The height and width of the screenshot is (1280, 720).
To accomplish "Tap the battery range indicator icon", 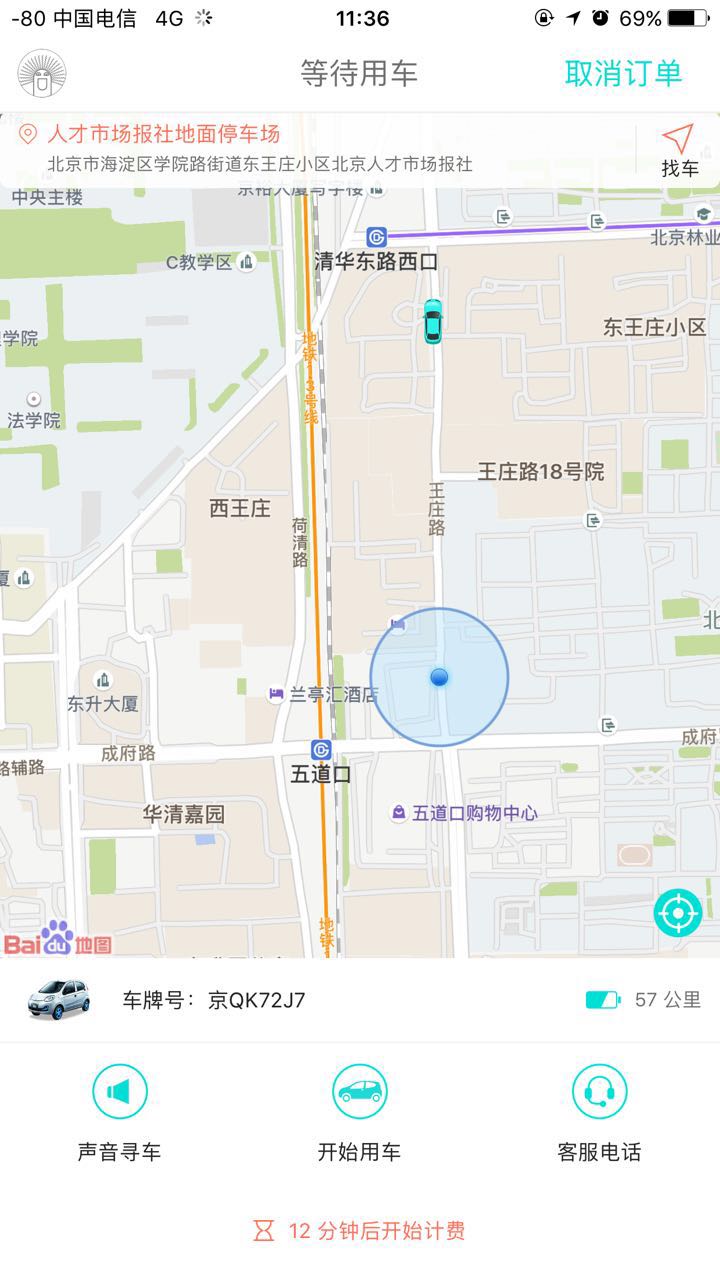I will click(601, 998).
